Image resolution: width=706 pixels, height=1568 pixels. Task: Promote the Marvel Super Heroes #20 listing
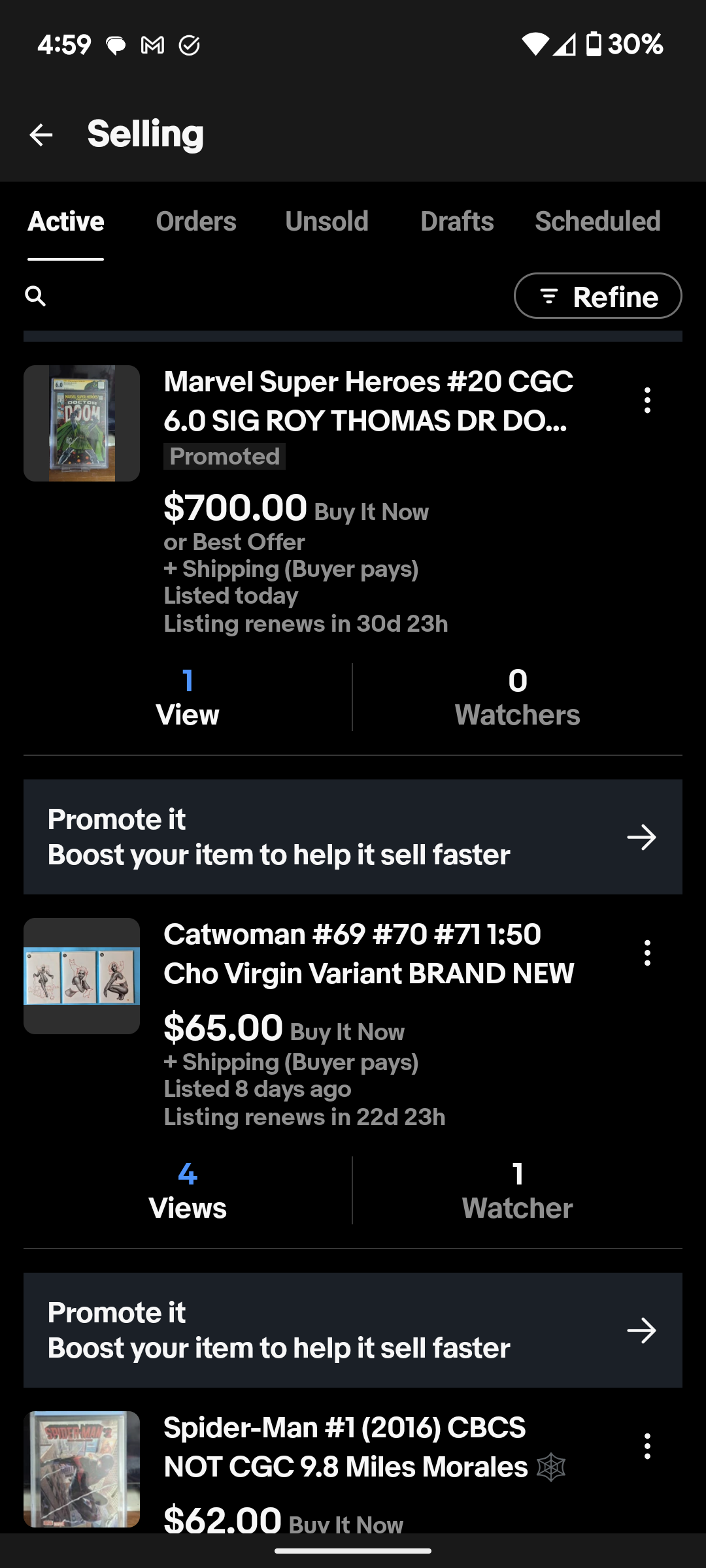coord(353,837)
